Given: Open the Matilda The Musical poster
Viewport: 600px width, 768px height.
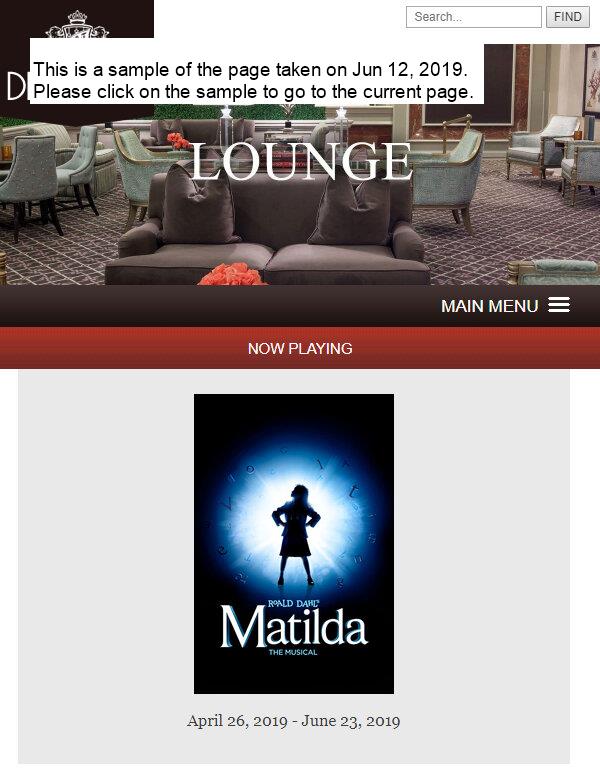Looking at the screenshot, I should (293, 543).
